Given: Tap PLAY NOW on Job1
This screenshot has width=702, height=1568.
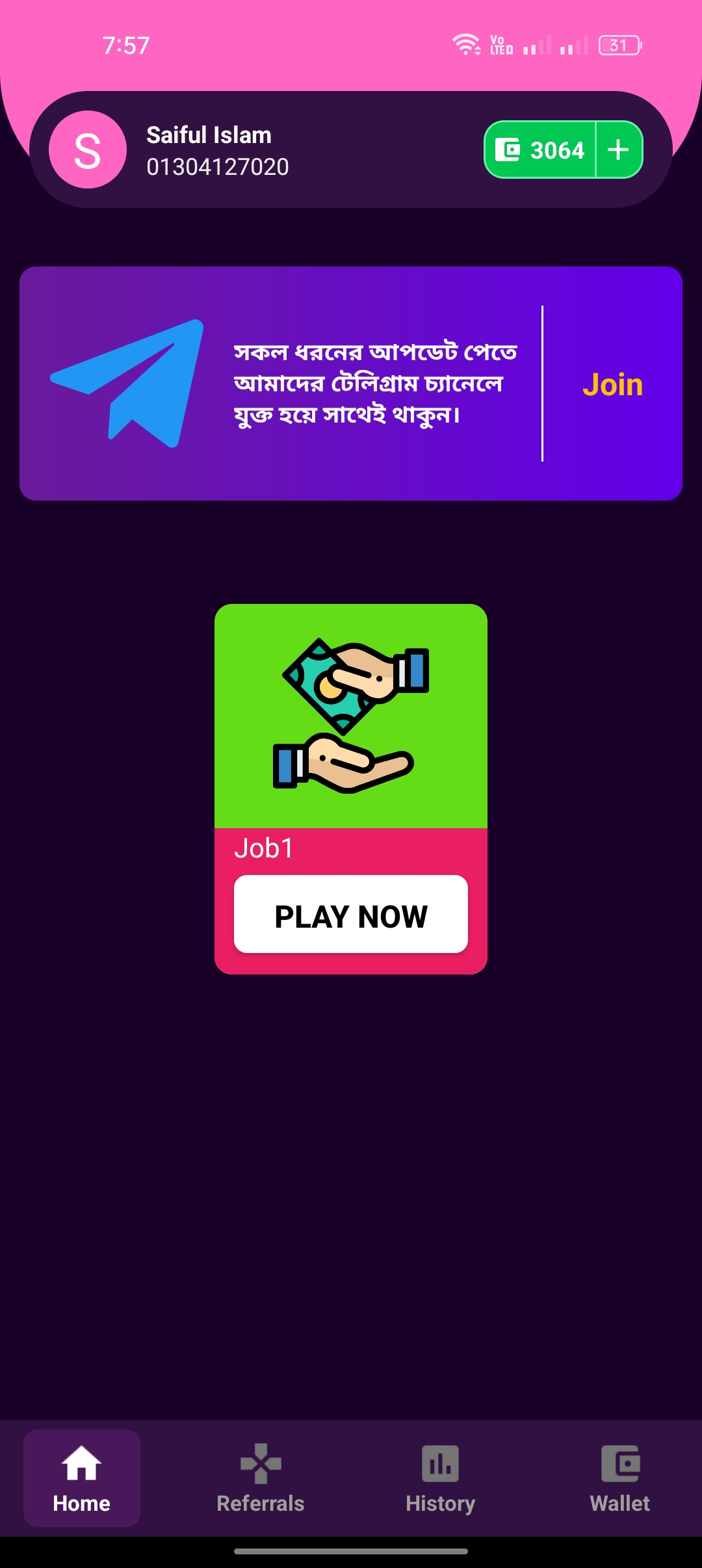Looking at the screenshot, I should [351, 914].
